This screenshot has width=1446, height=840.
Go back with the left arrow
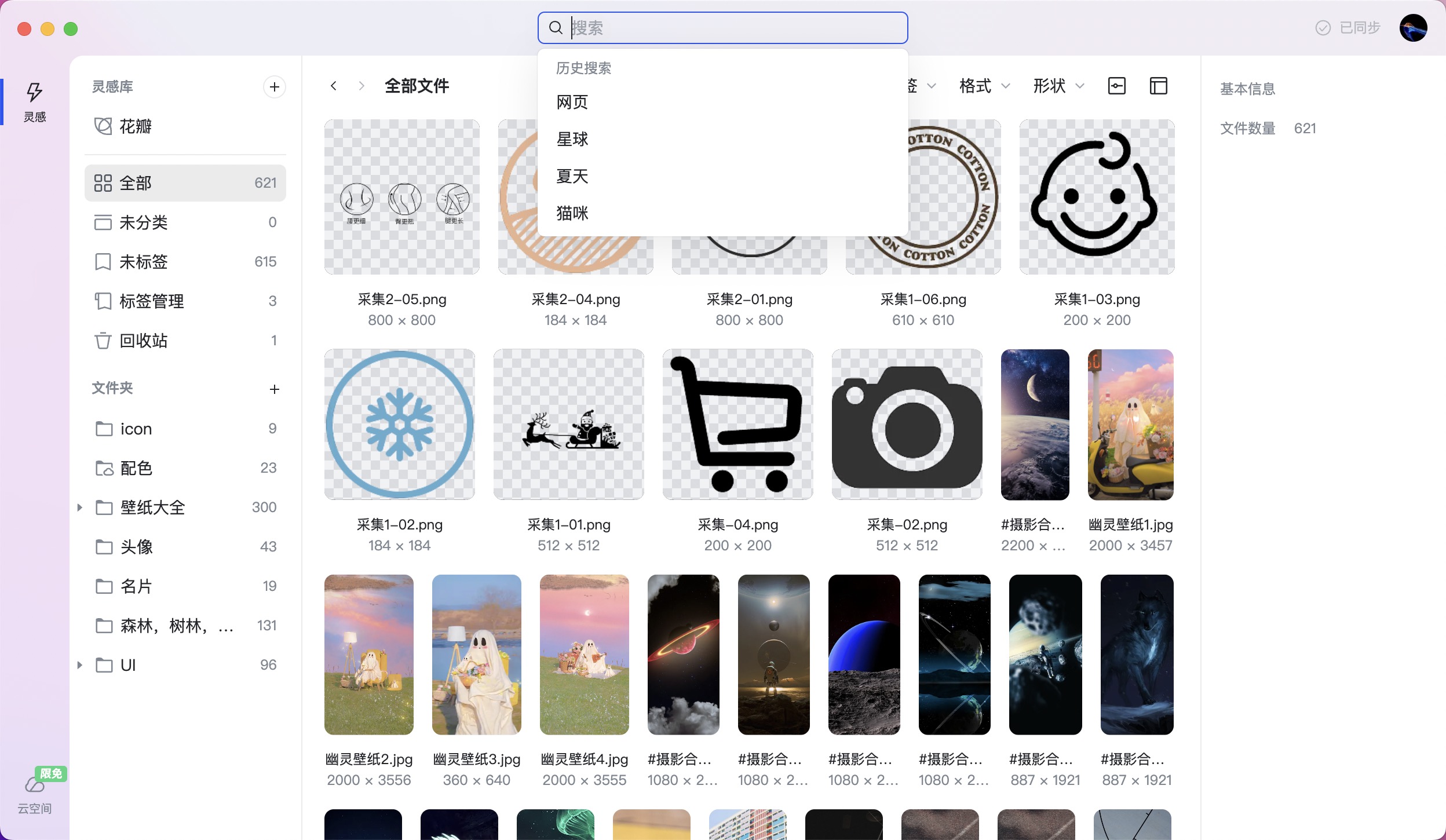pos(334,86)
